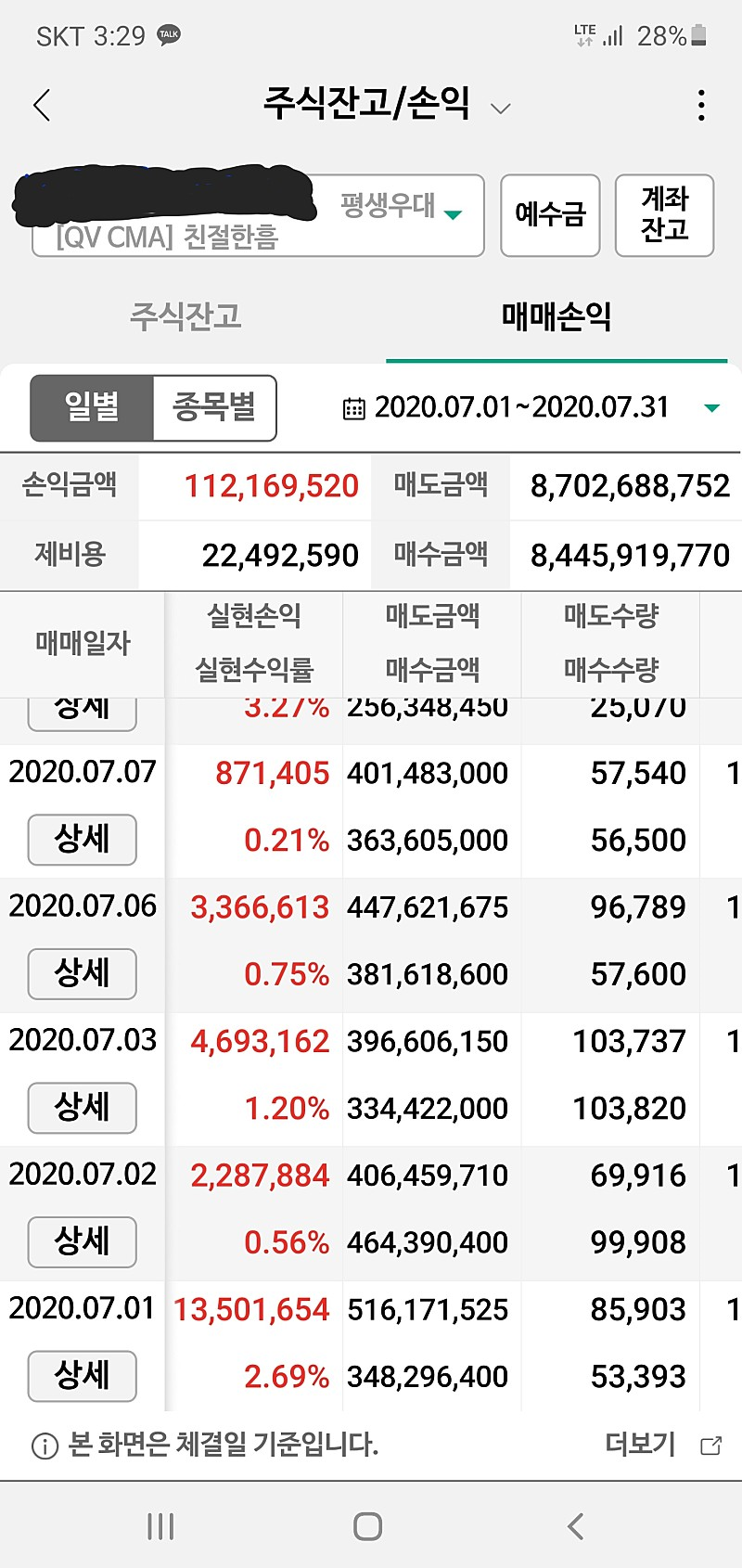The width and height of the screenshot is (742, 1568).
Task: View 상세 for 2020.07.07
Action: click(83, 840)
